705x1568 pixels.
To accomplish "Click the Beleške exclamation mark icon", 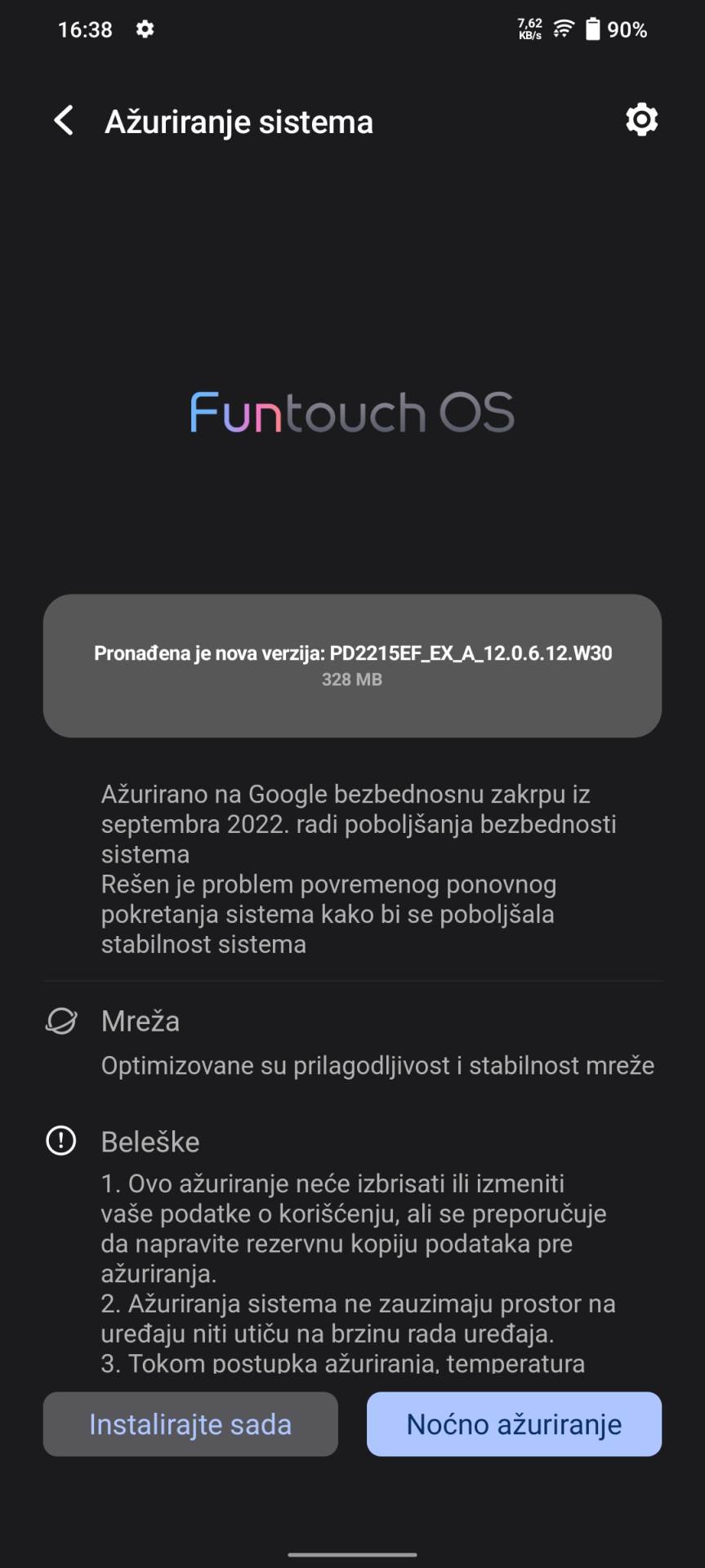I will coord(60,1142).
